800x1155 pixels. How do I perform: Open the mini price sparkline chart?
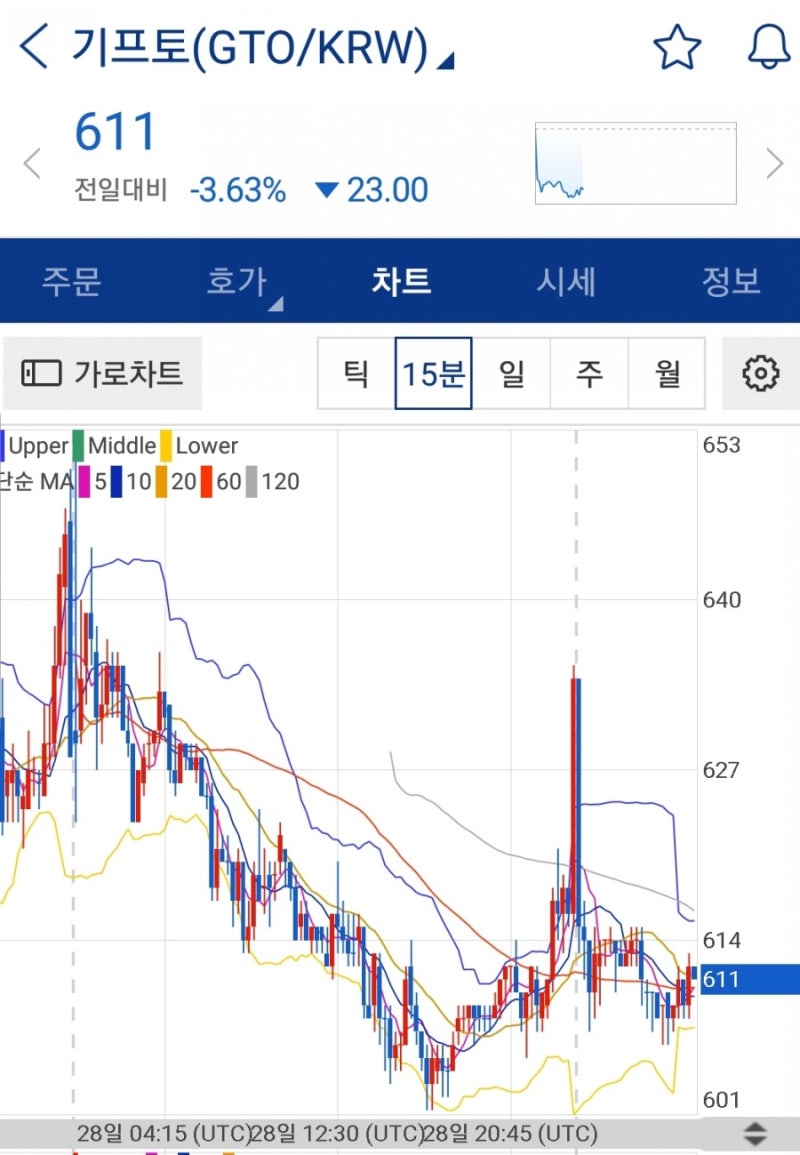(633, 161)
